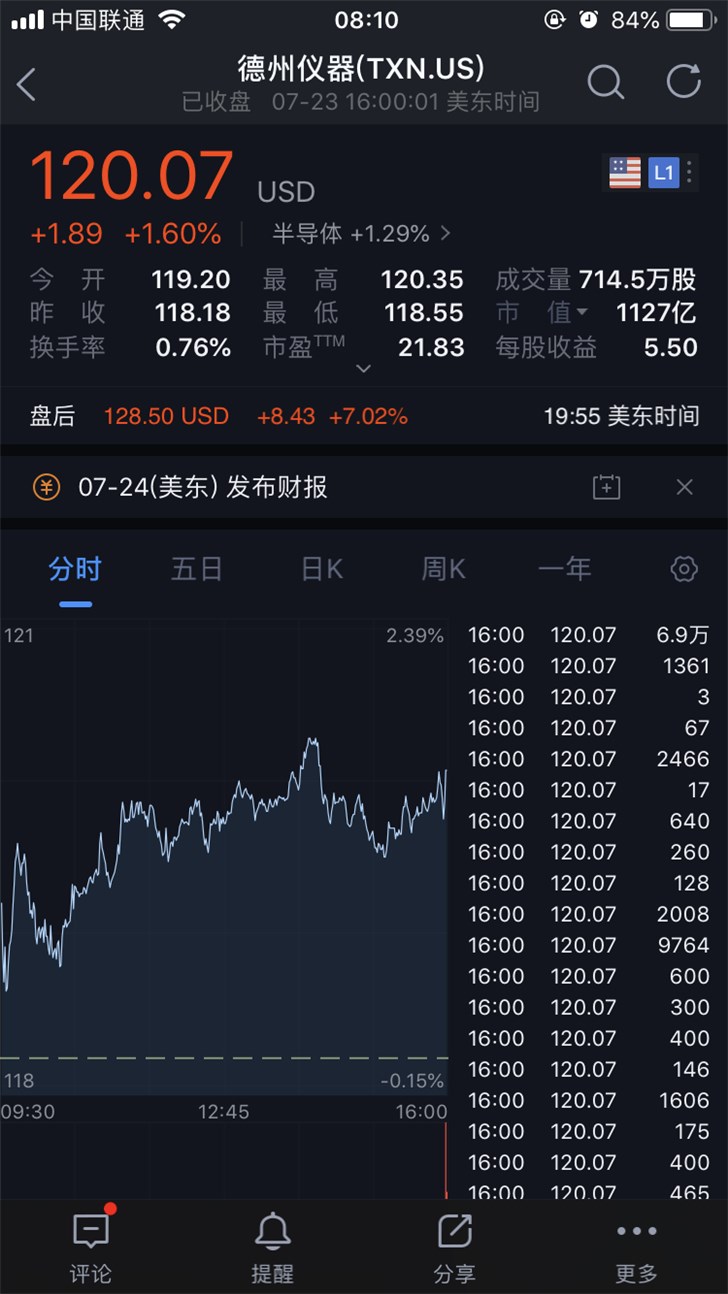Image resolution: width=728 pixels, height=1294 pixels.
Task: Share this stock via 分享
Action: click(455, 1246)
